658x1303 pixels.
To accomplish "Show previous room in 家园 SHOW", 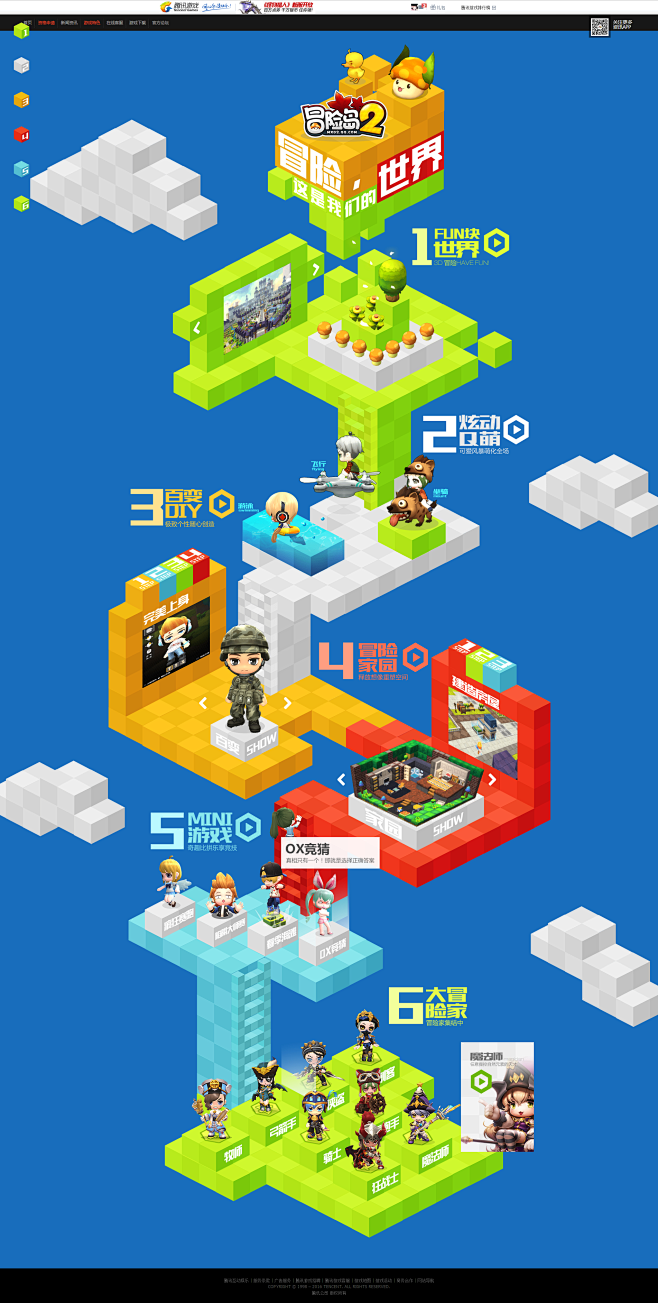I will tap(341, 779).
